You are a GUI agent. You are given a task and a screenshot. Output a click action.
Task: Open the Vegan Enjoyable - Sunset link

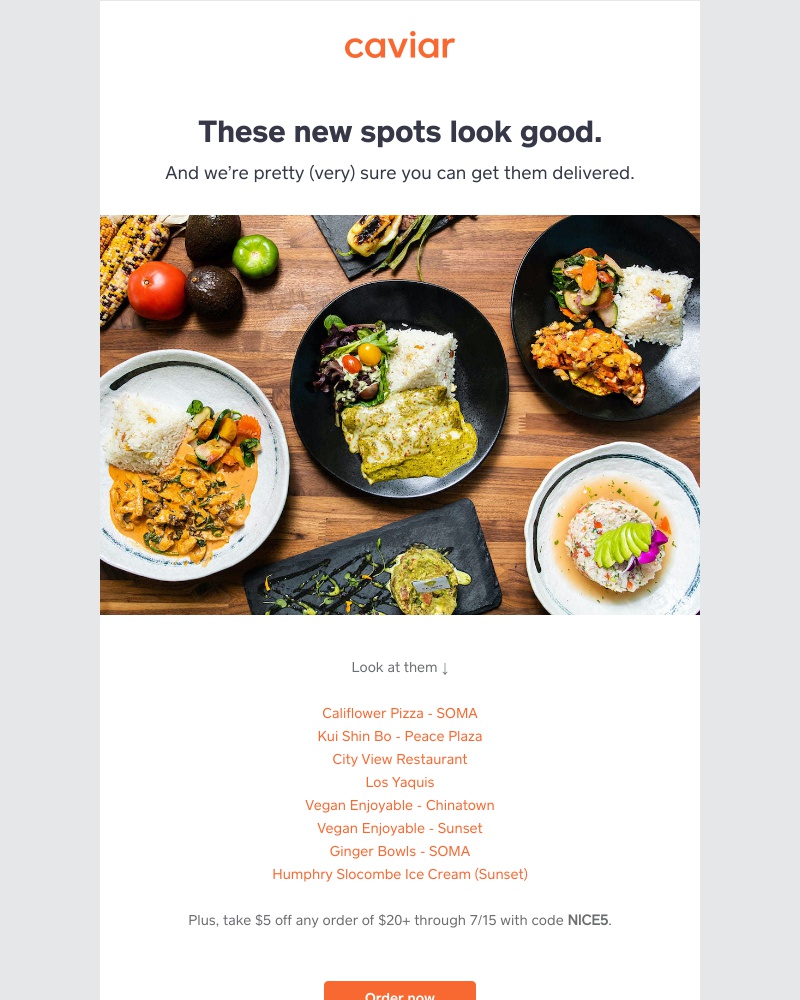[x=399, y=828]
